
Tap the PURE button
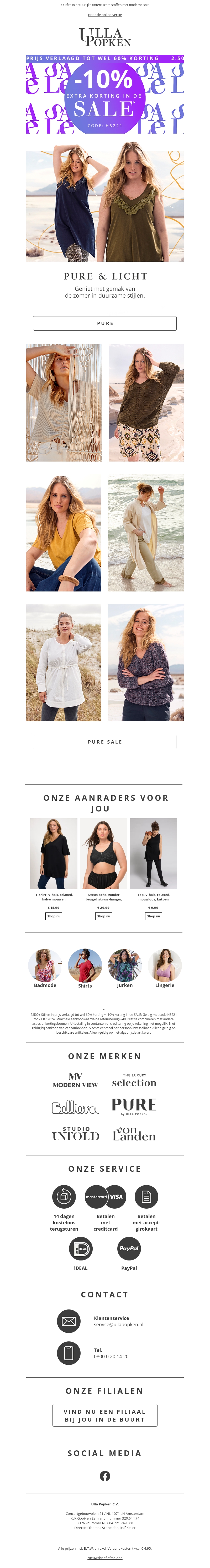(104, 323)
